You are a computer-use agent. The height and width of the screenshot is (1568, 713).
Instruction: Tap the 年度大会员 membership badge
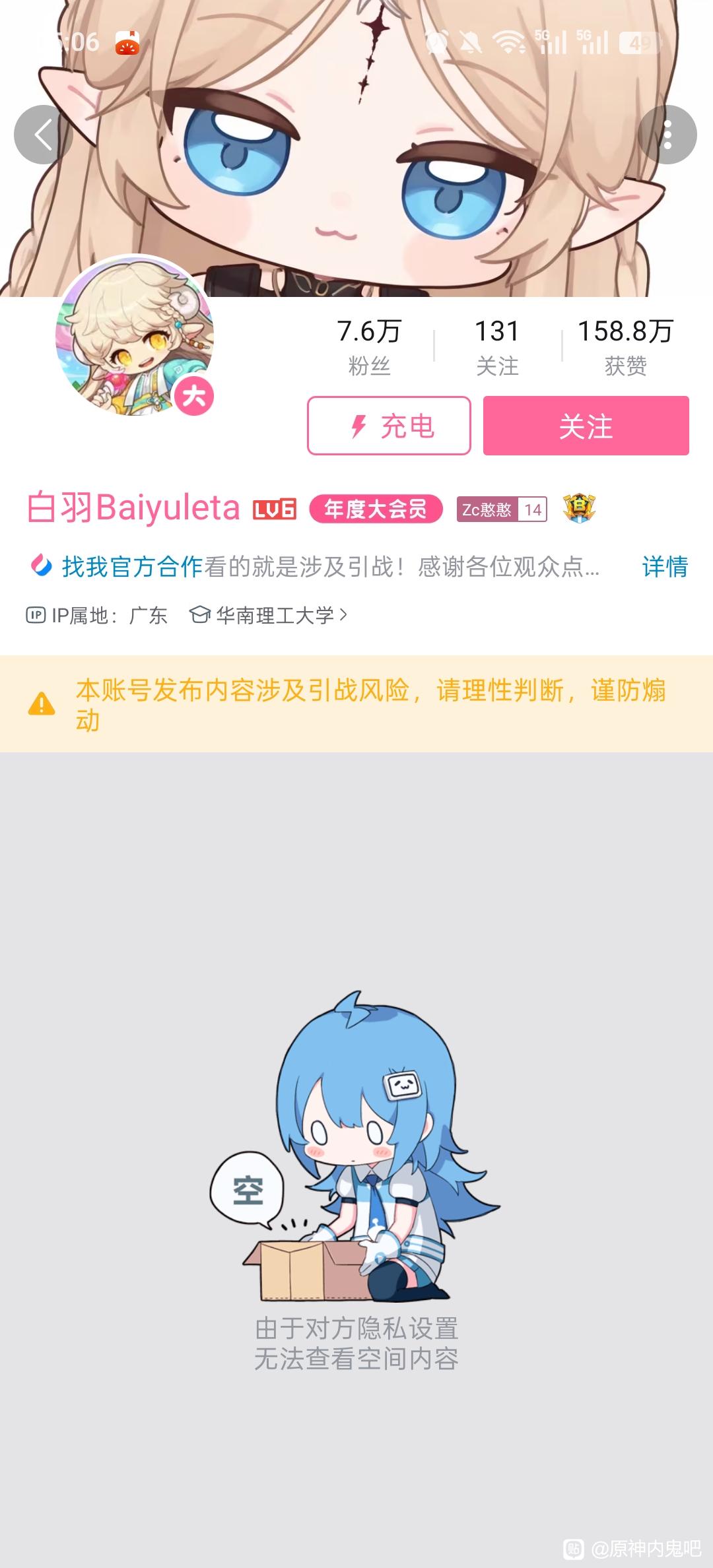(x=376, y=509)
